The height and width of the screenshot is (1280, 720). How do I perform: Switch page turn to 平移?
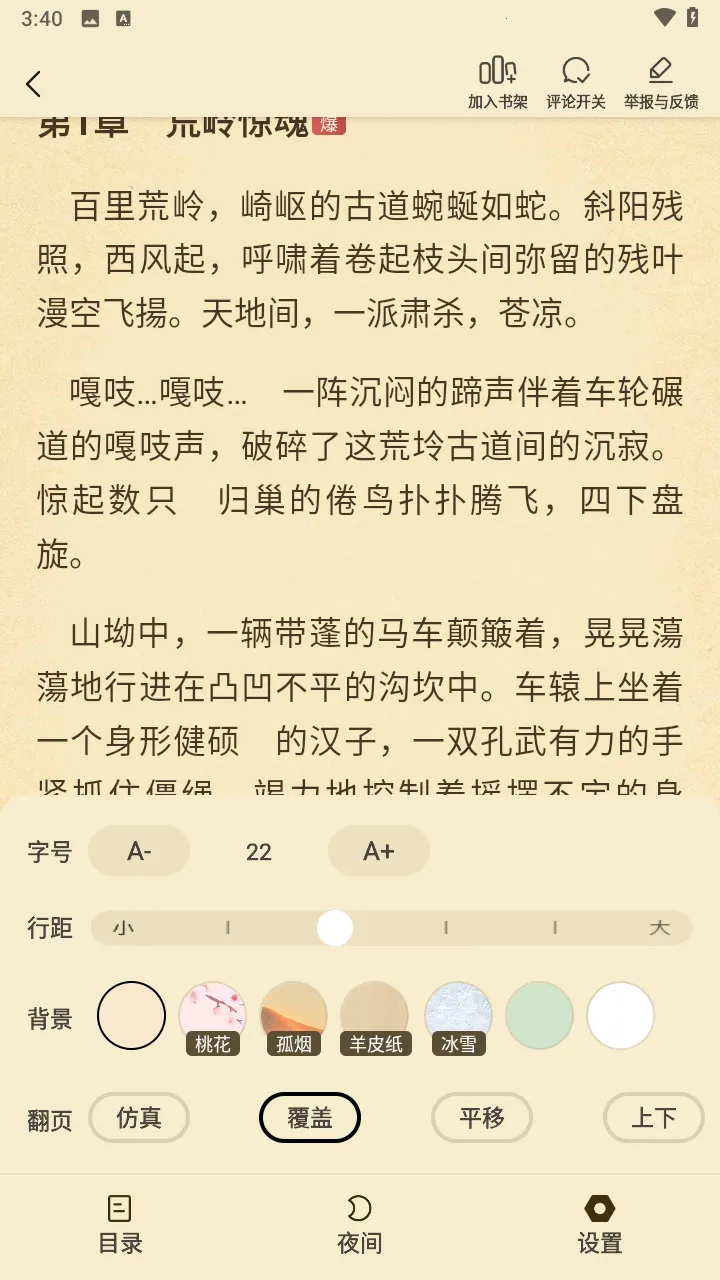[x=481, y=1117]
